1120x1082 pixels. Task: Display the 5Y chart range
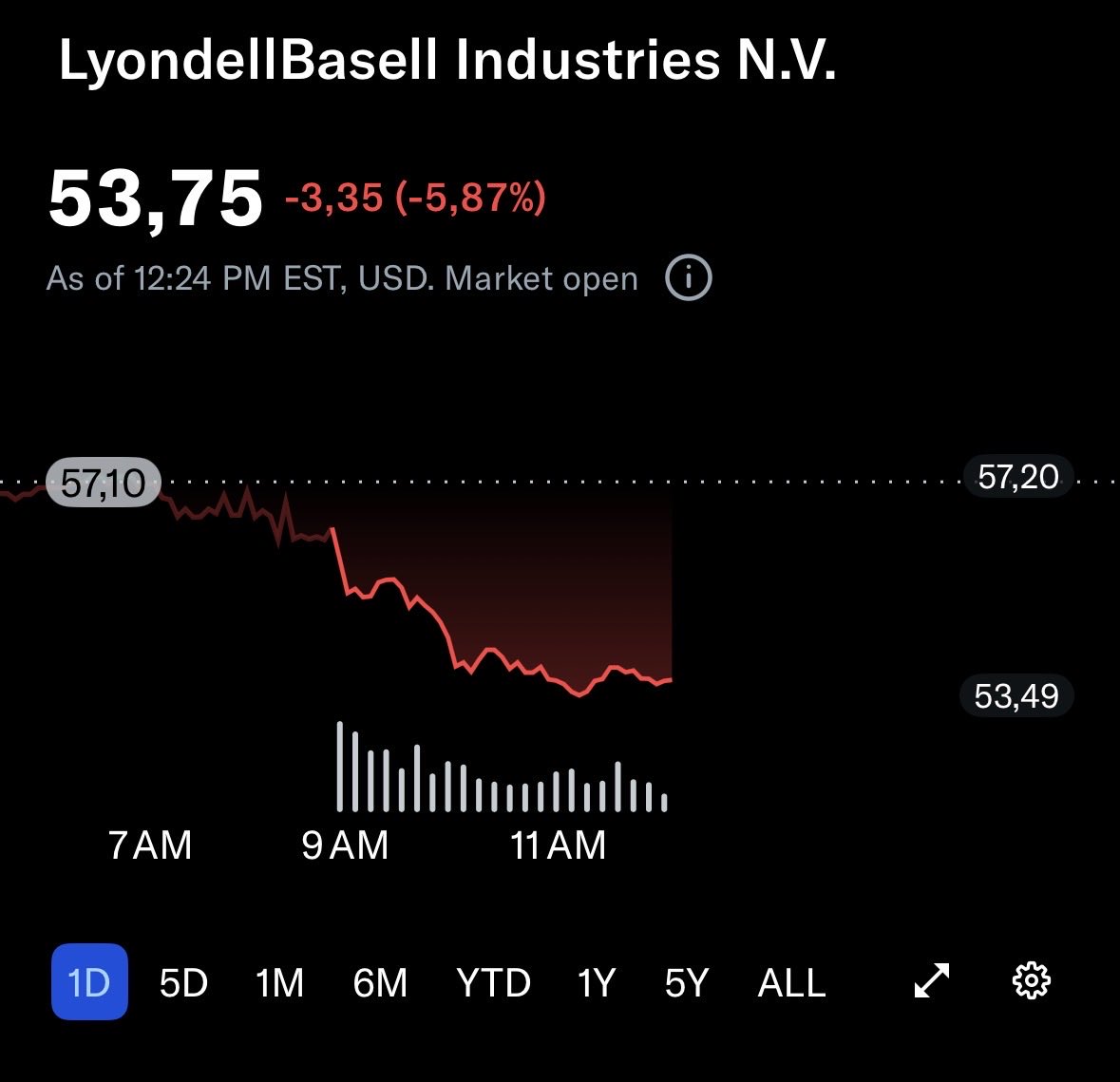[x=686, y=982]
